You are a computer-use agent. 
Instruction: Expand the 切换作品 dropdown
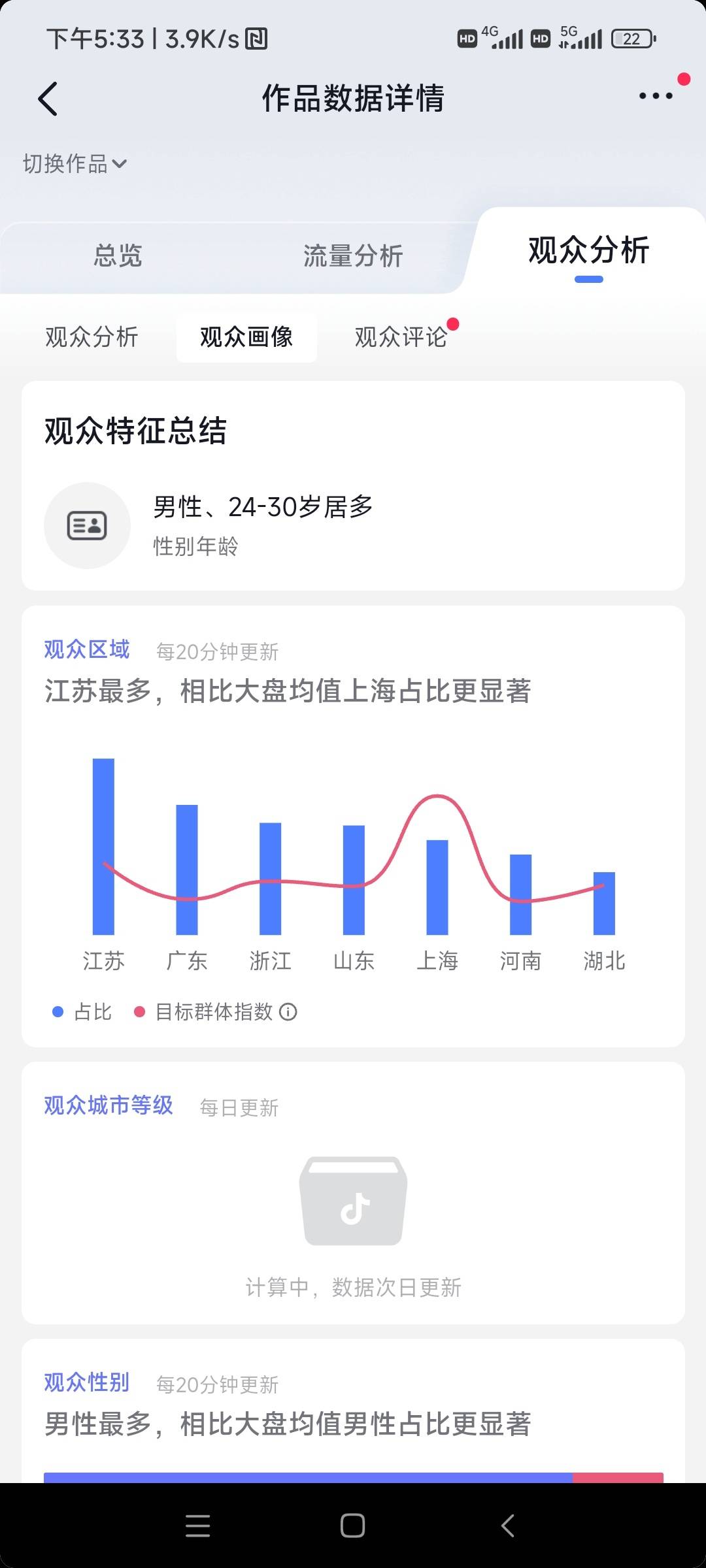[75, 163]
